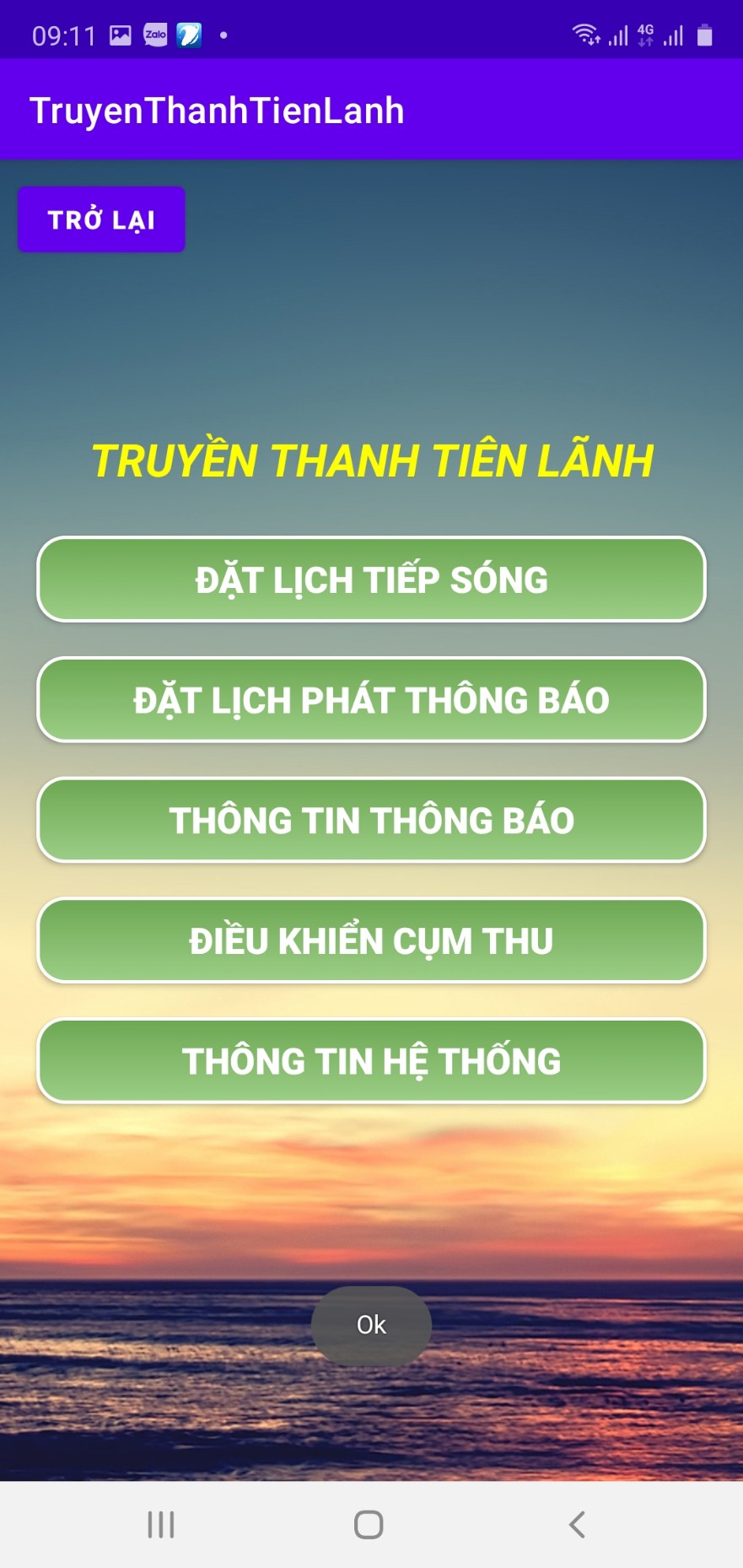Go to the system home screen
743x1568 pixels.
point(369,1524)
